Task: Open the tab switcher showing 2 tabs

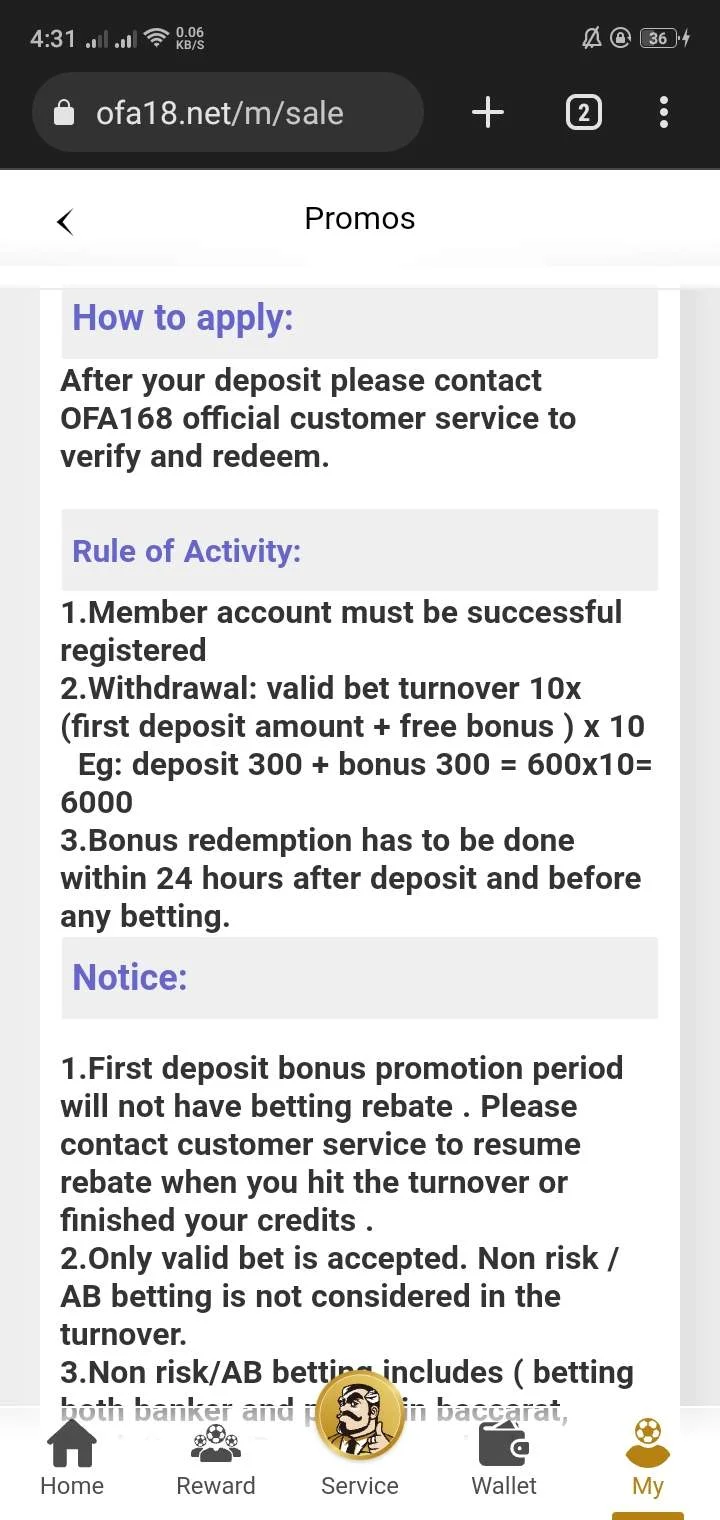Action: point(584,113)
